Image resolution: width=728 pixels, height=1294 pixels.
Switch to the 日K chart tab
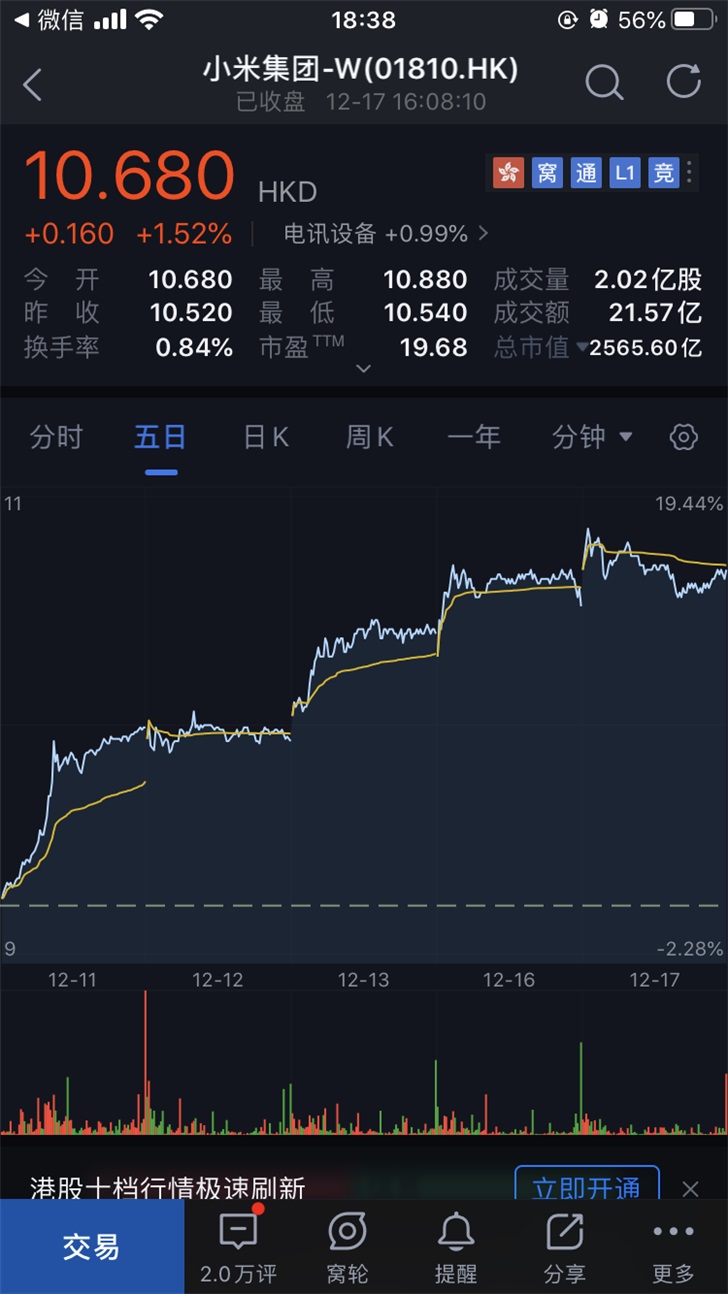coord(266,437)
